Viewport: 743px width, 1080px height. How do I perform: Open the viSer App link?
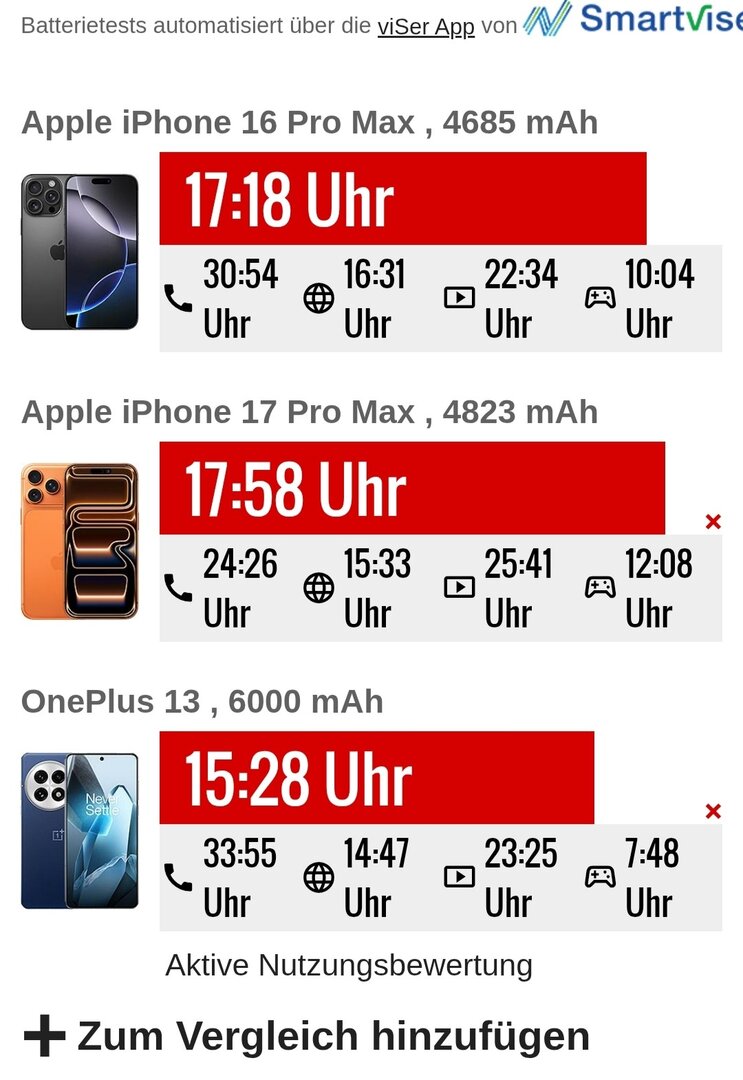point(425,26)
